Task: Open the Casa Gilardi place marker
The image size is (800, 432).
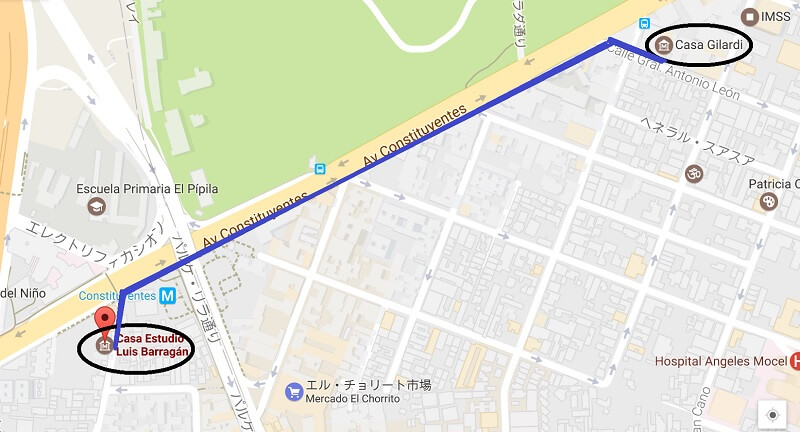Action: tap(663, 44)
